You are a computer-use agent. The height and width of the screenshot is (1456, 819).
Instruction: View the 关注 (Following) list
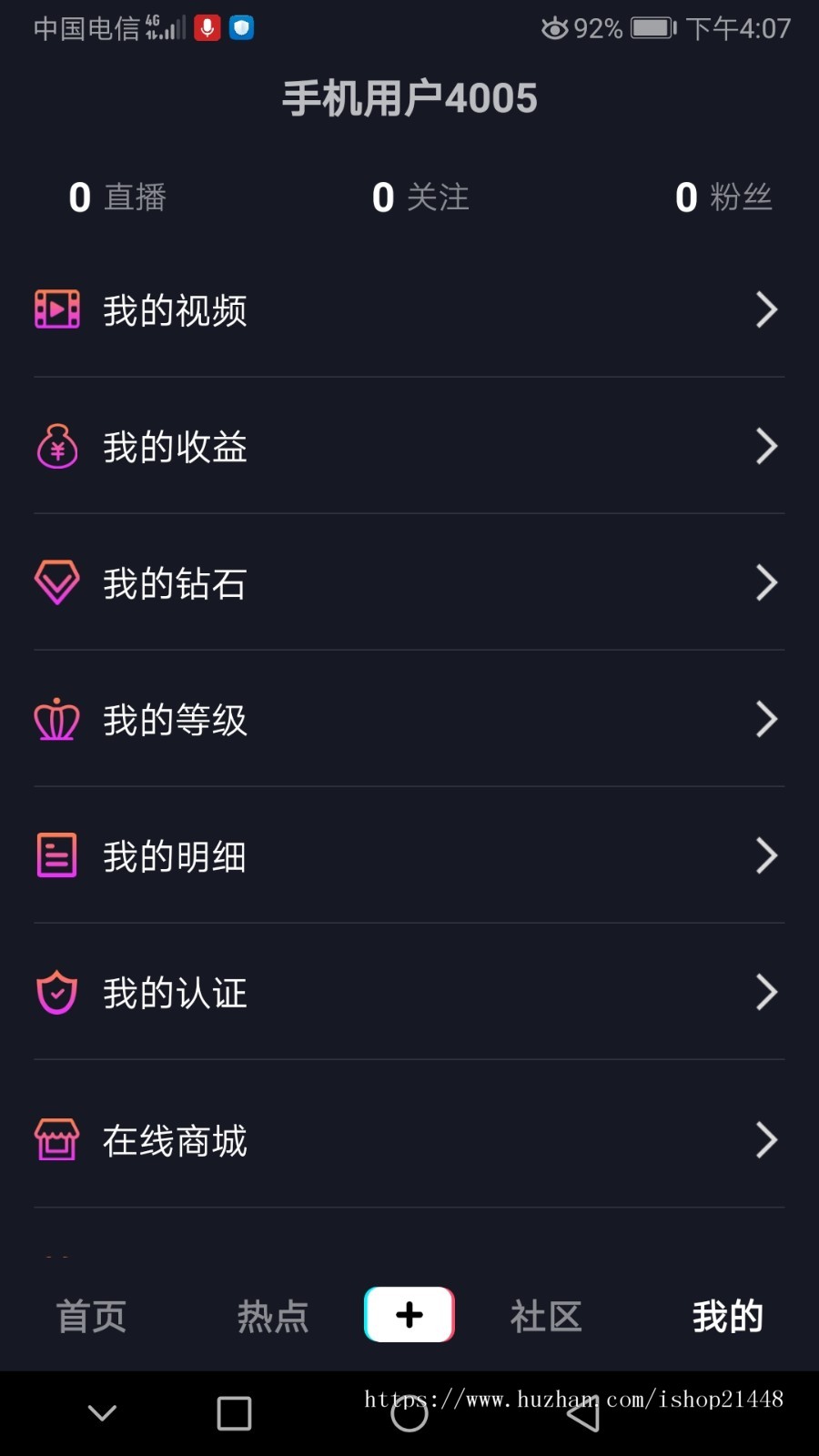tap(420, 197)
